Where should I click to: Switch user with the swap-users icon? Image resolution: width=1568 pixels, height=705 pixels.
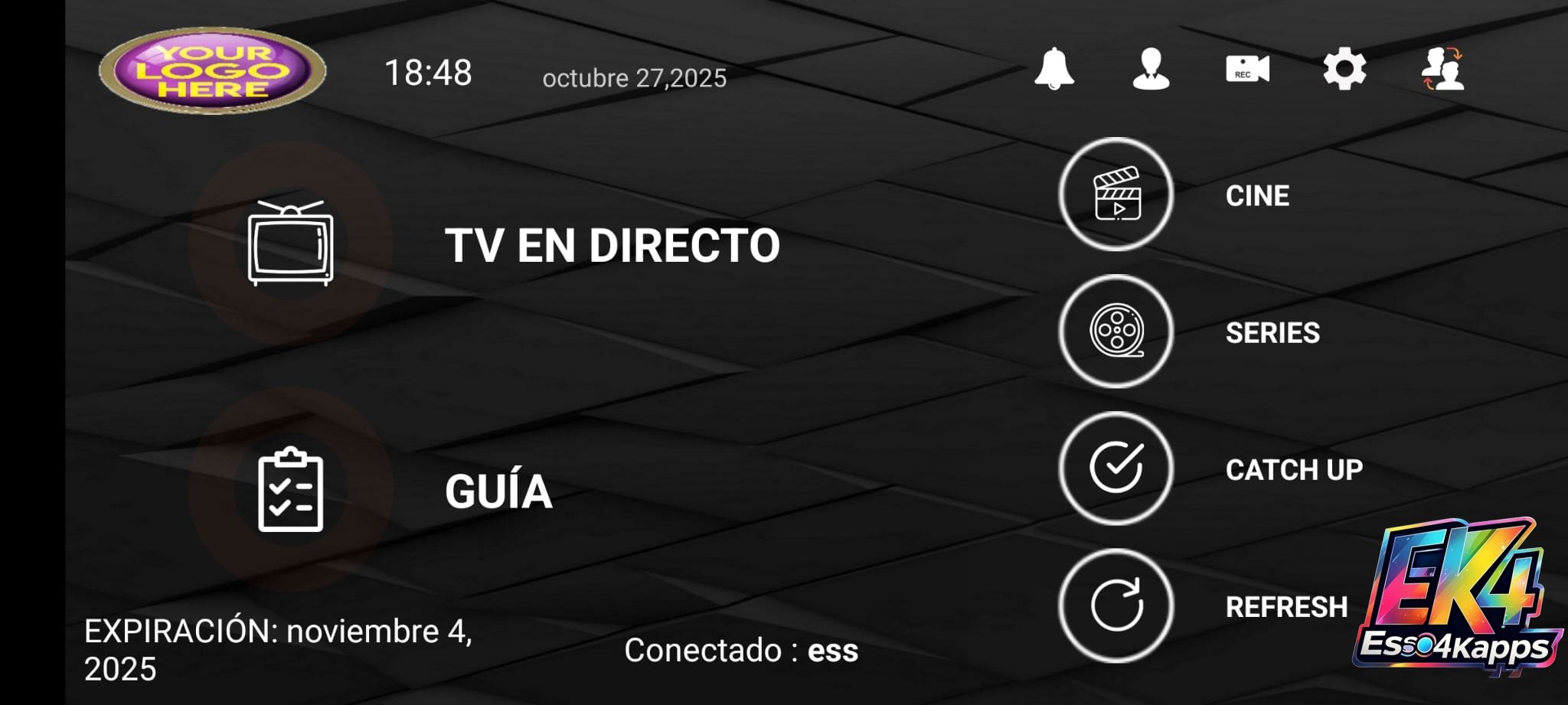click(1442, 69)
